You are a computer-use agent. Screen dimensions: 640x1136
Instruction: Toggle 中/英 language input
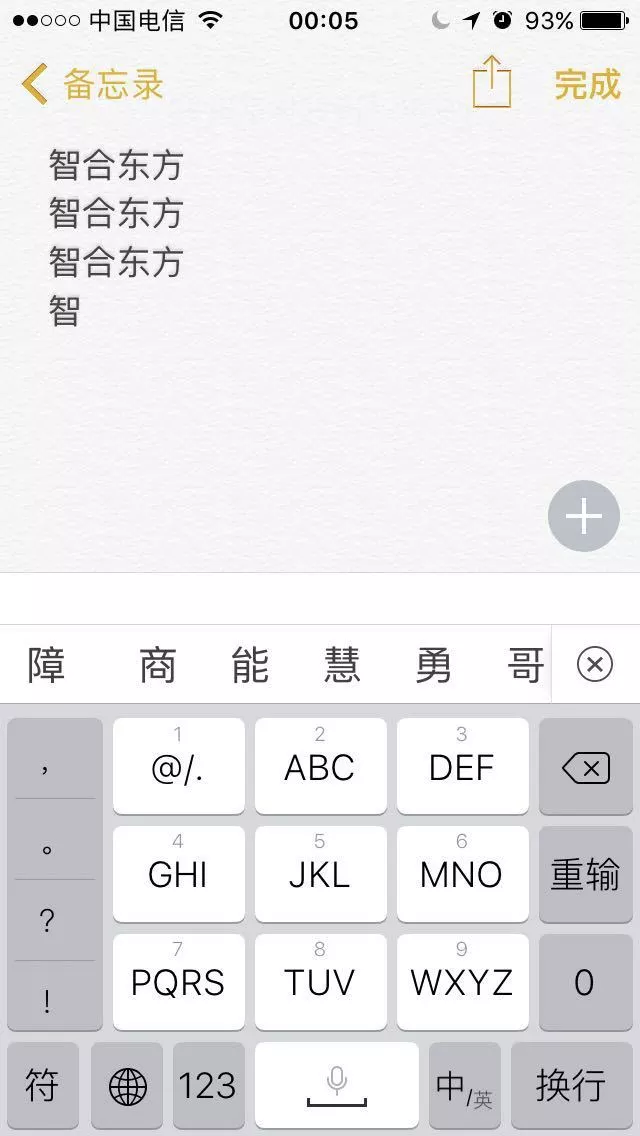(465, 1085)
